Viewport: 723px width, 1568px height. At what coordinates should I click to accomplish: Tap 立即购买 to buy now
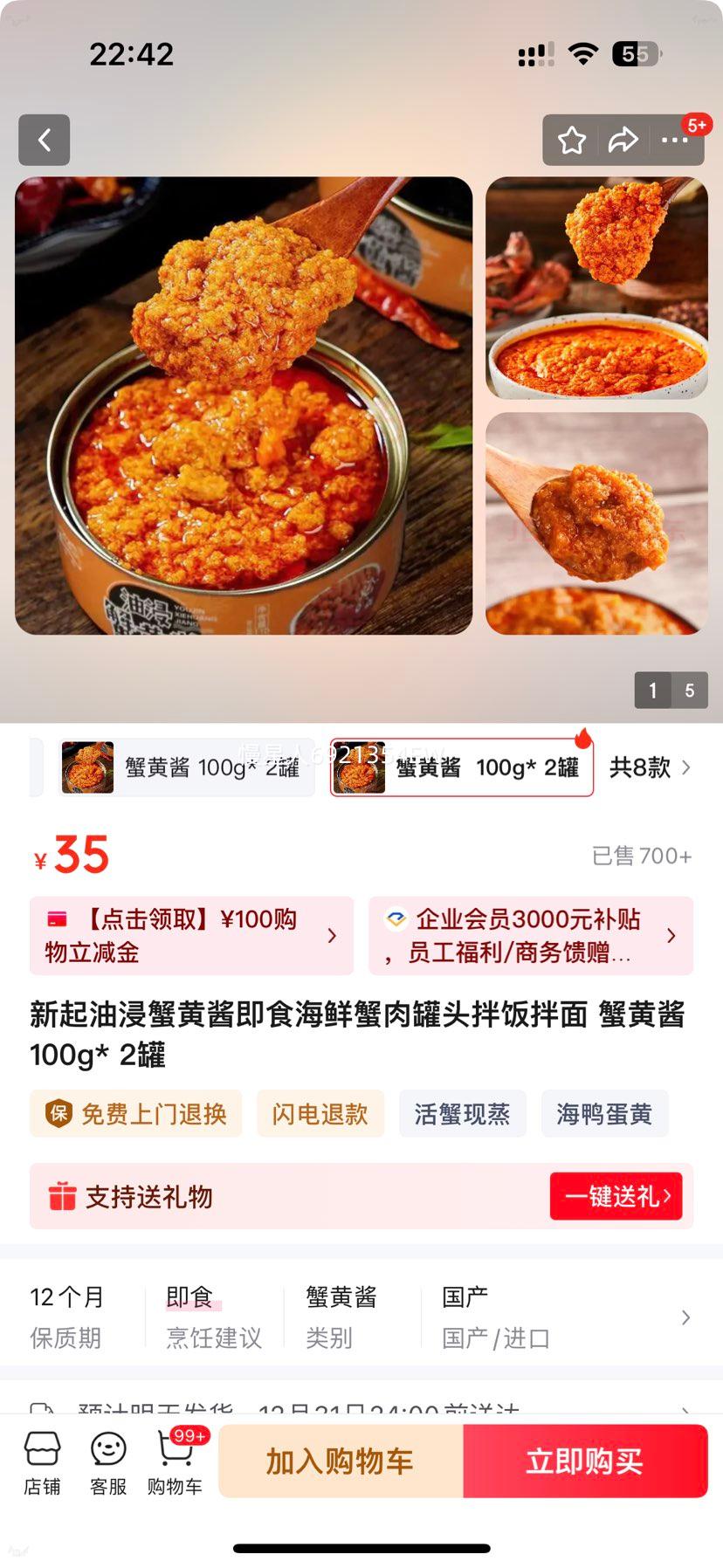[x=583, y=1461]
